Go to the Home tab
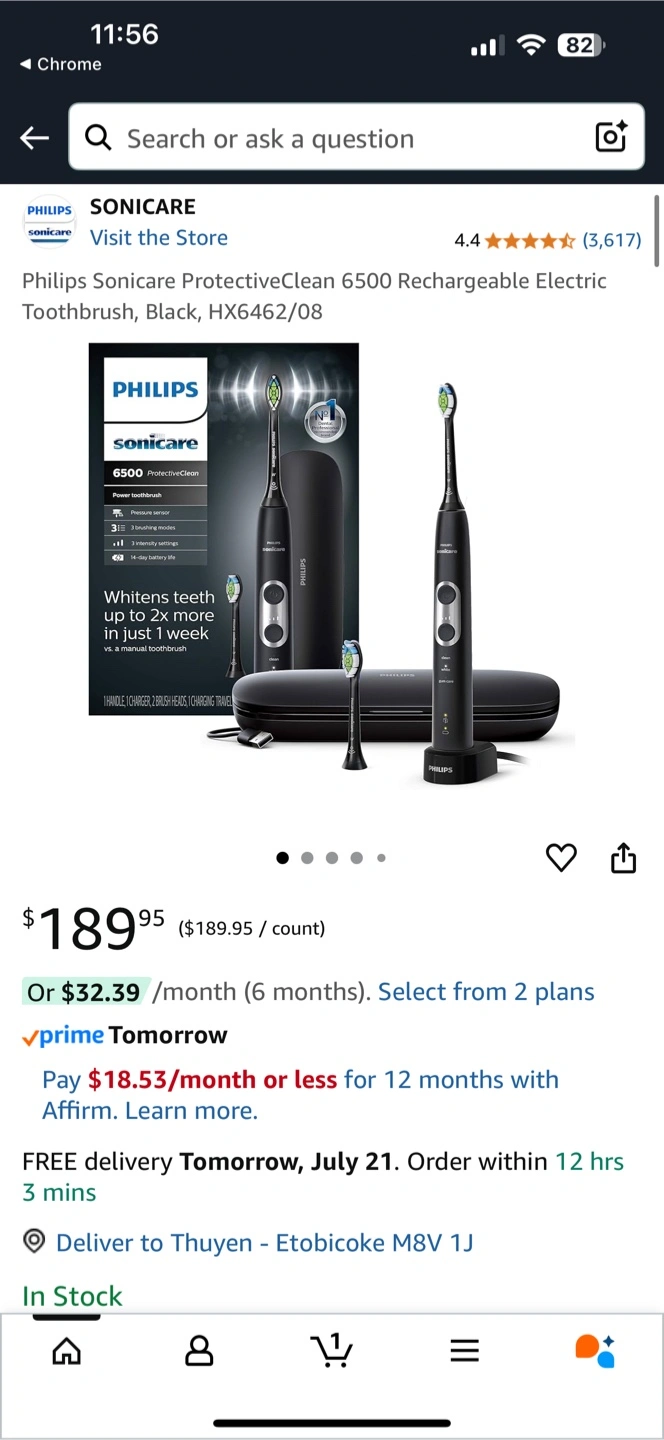This screenshot has height=1440, width=664. [66, 1351]
